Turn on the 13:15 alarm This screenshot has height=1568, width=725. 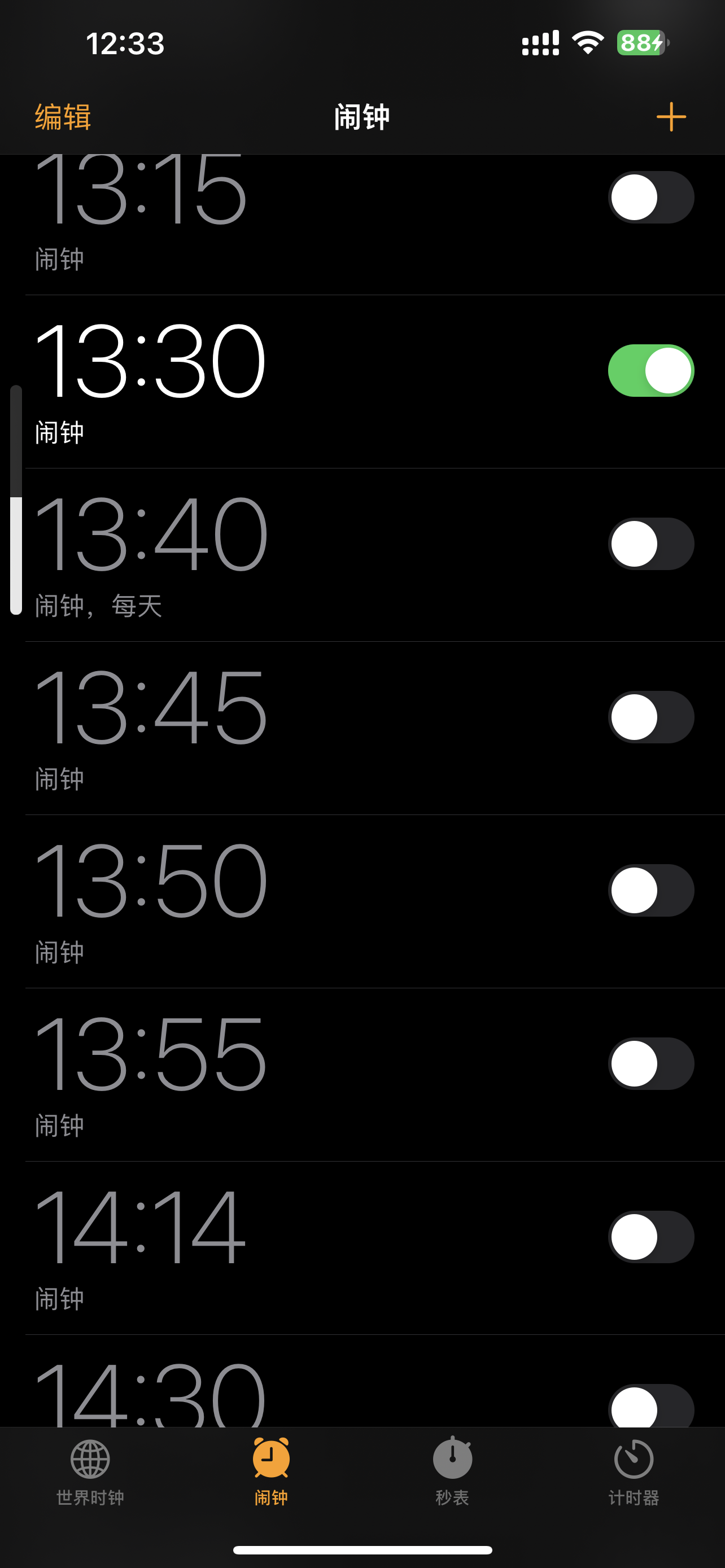(650, 197)
